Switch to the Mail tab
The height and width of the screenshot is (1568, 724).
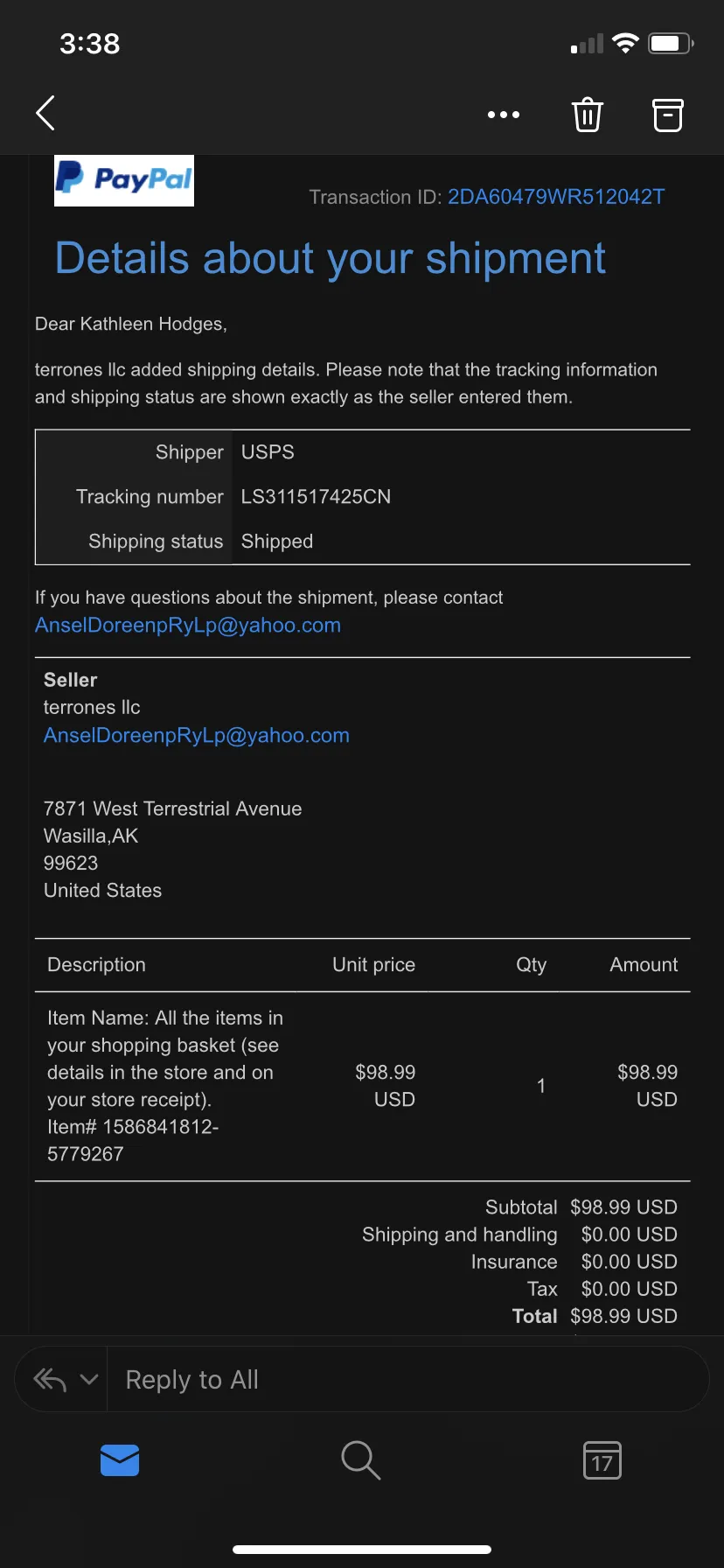[120, 1460]
